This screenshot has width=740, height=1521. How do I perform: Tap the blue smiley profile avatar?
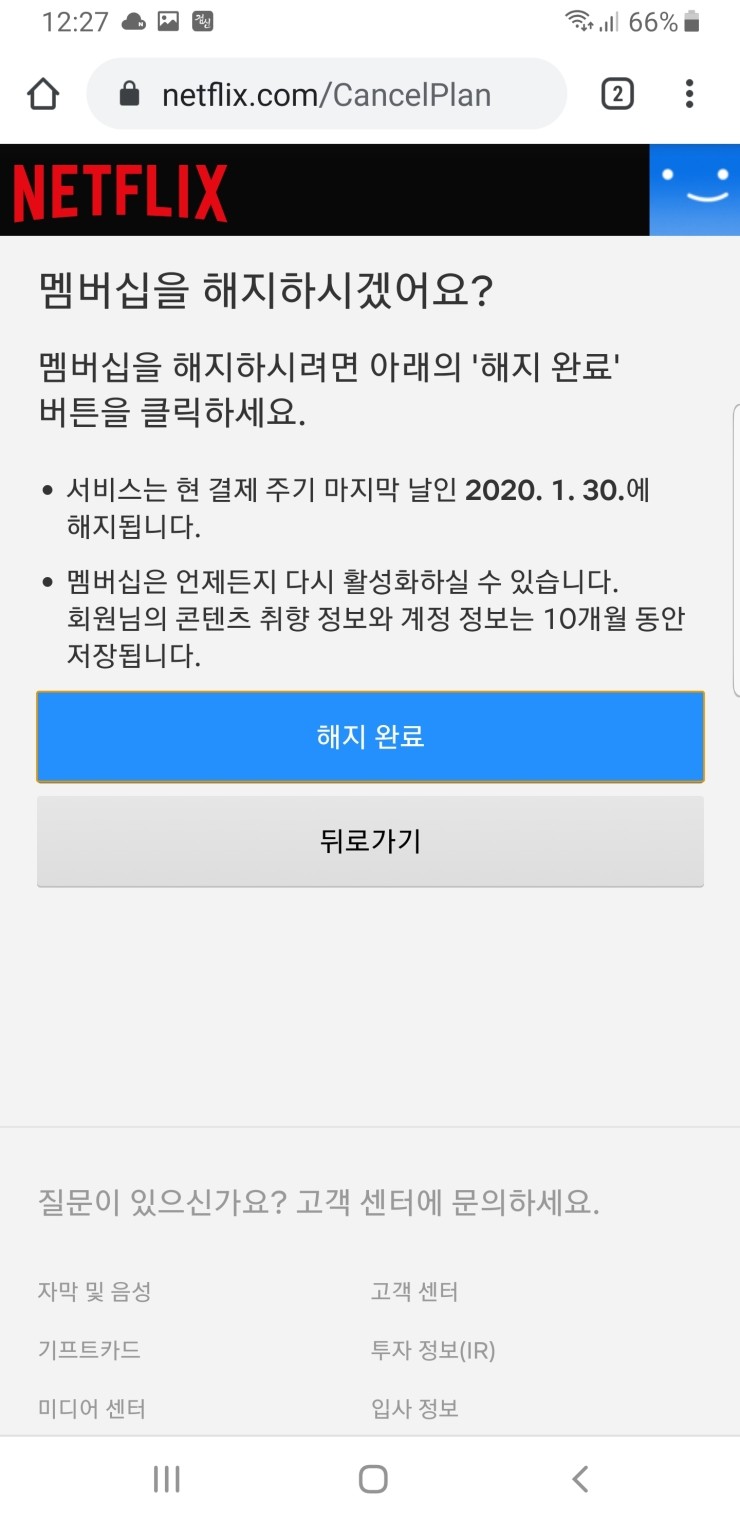(x=695, y=190)
